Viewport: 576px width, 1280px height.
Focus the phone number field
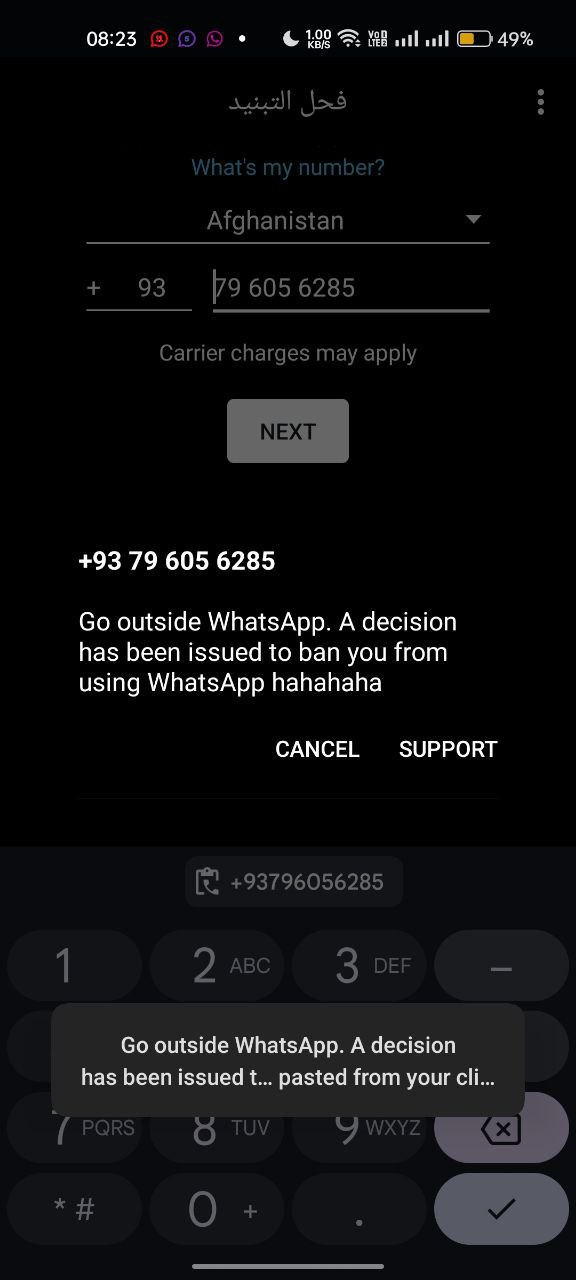[351, 288]
